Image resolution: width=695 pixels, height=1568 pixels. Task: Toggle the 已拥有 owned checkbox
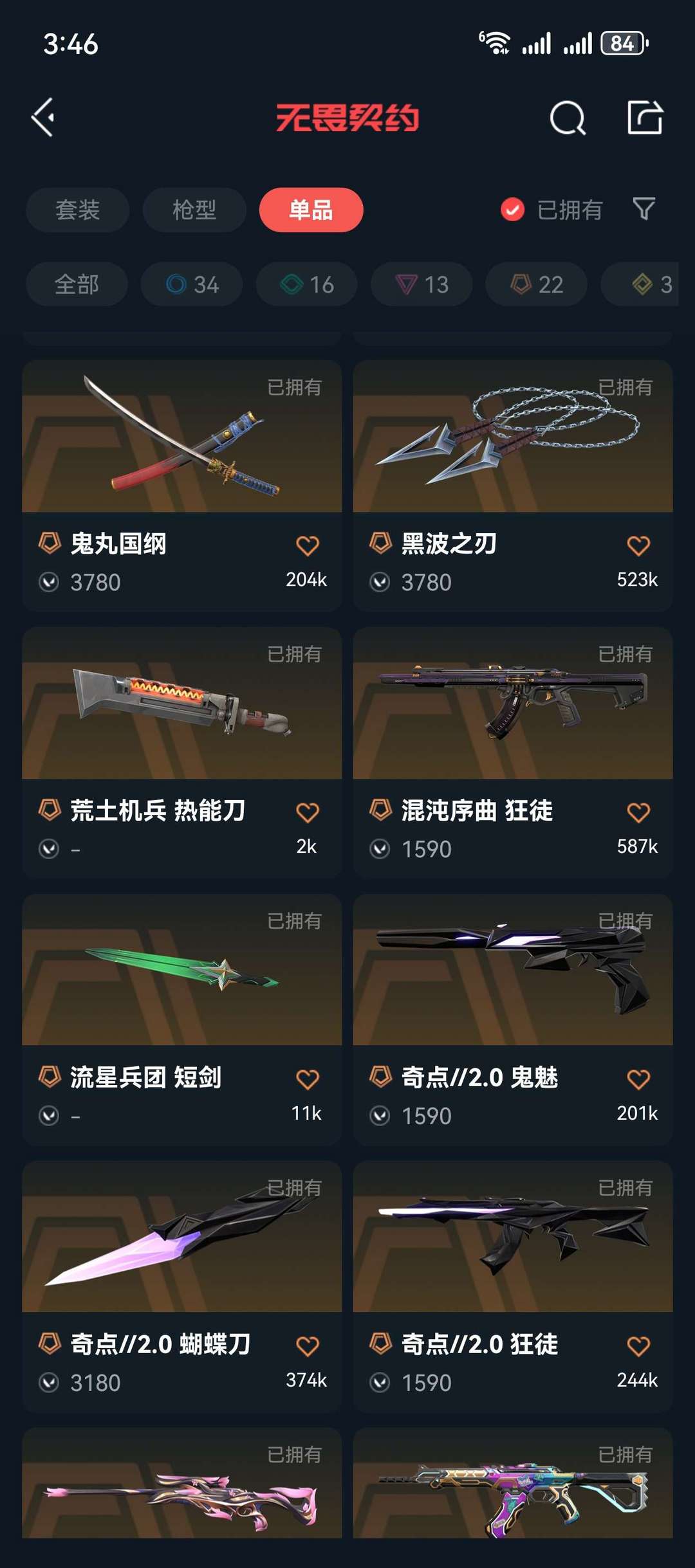pos(513,210)
